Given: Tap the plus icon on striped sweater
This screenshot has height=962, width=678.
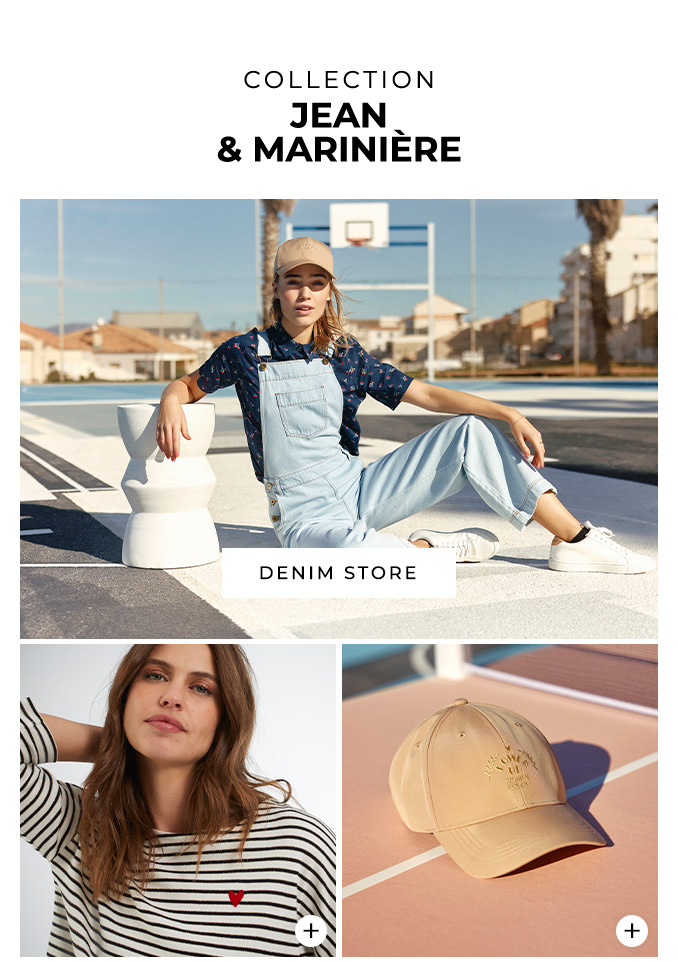Looking at the screenshot, I should [x=311, y=931].
